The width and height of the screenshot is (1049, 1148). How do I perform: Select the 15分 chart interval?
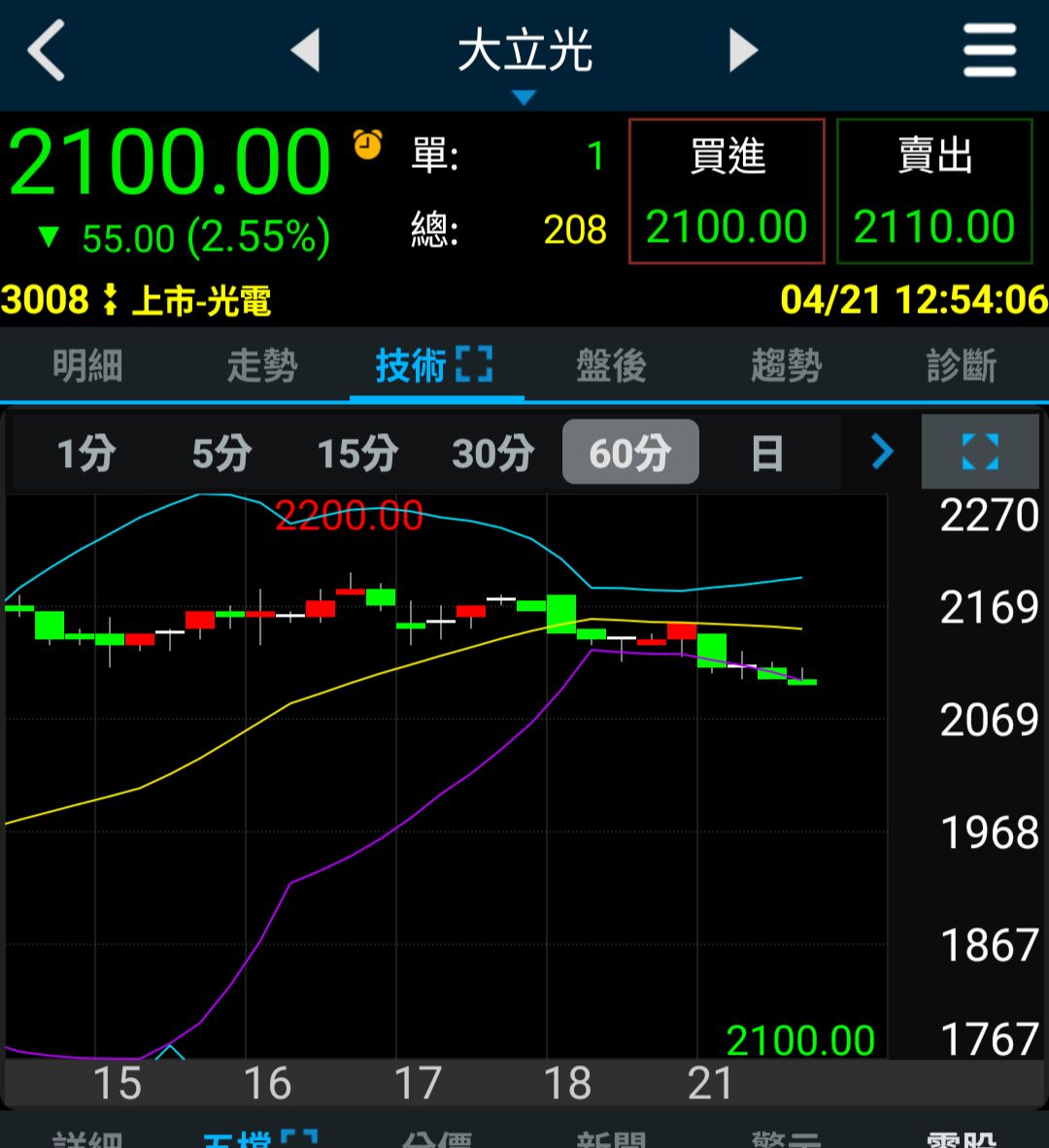click(357, 453)
